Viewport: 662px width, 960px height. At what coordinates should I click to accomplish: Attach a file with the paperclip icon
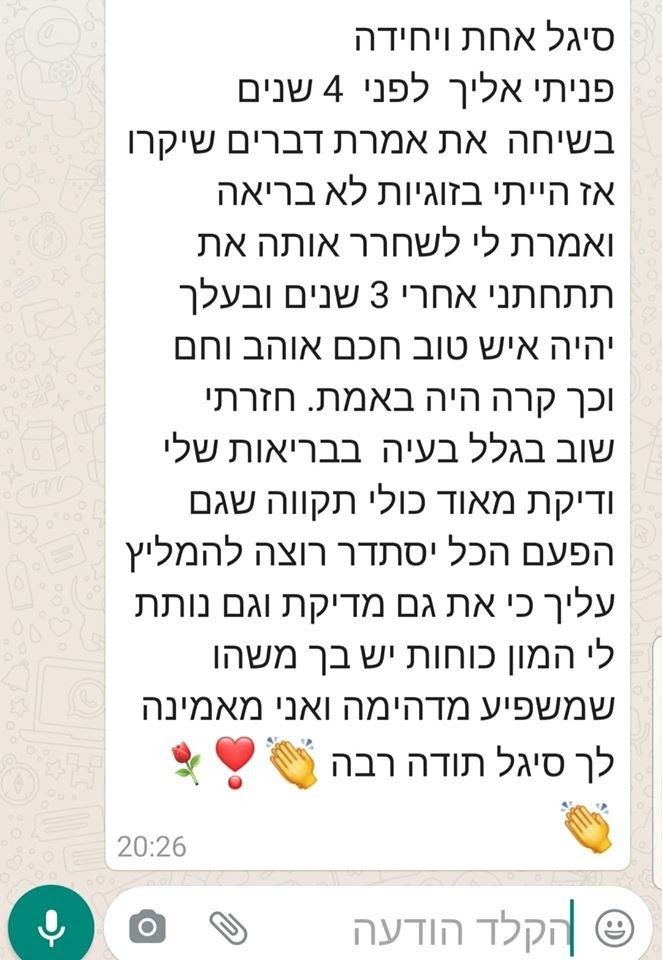(x=228, y=928)
